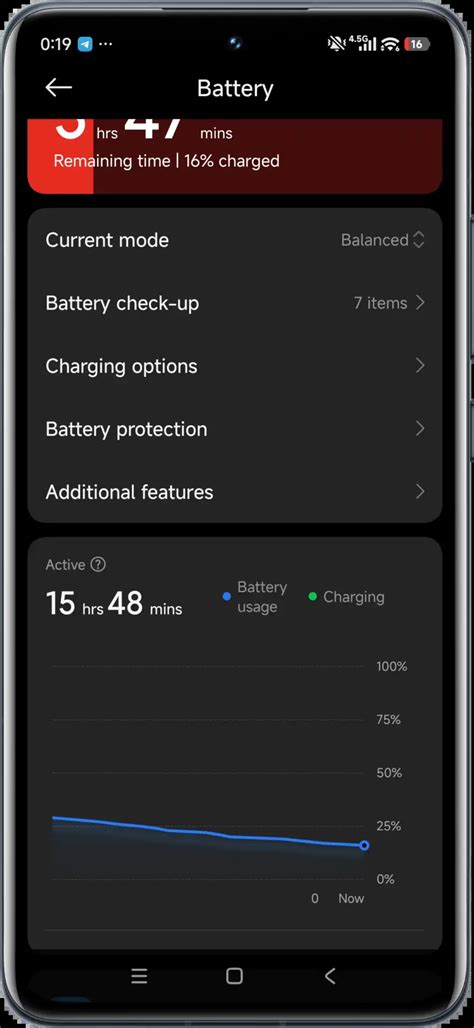Open Battery protection settings
Image resolution: width=474 pixels, height=1028 pixels.
coord(235,429)
